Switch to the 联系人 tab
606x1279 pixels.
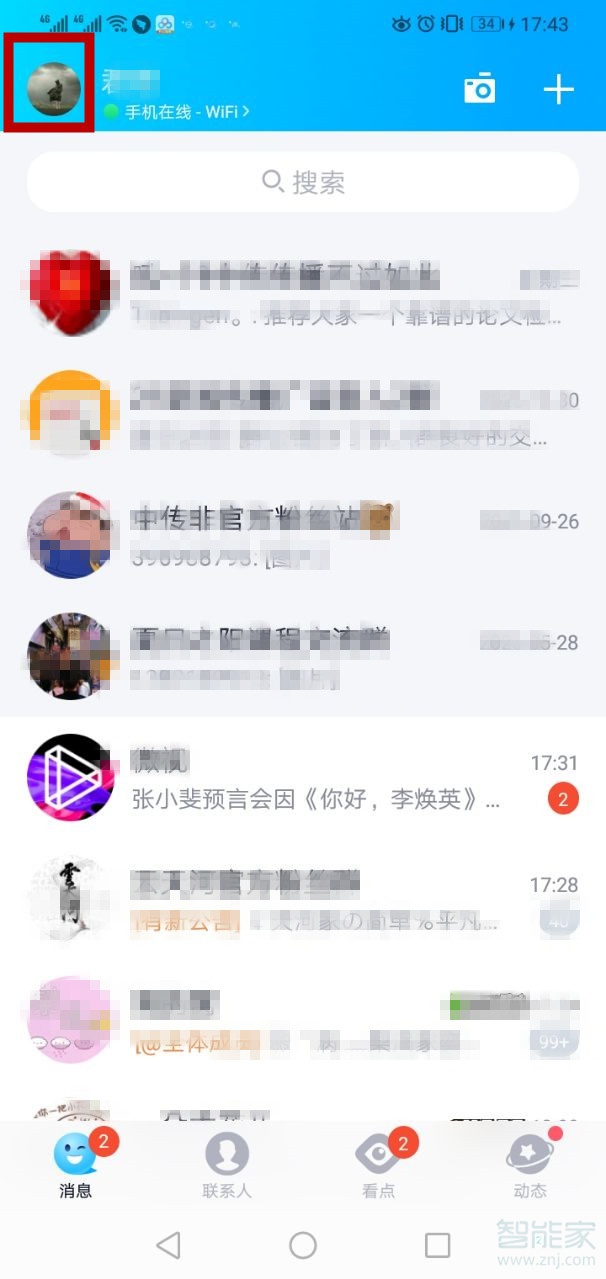pyautogui.click(x=227, y=1166)
